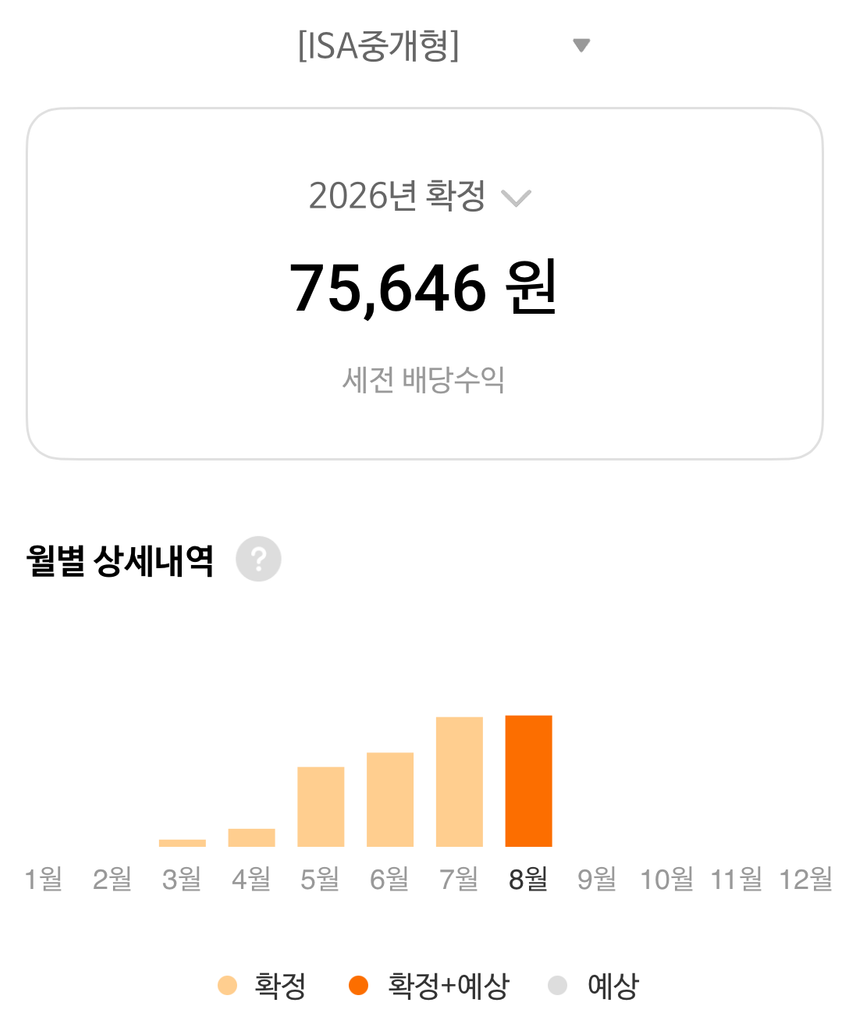Select the 7월 bar in the chart
The height and width of the screenshot is (1024, 845).
[x=459, y=782]
